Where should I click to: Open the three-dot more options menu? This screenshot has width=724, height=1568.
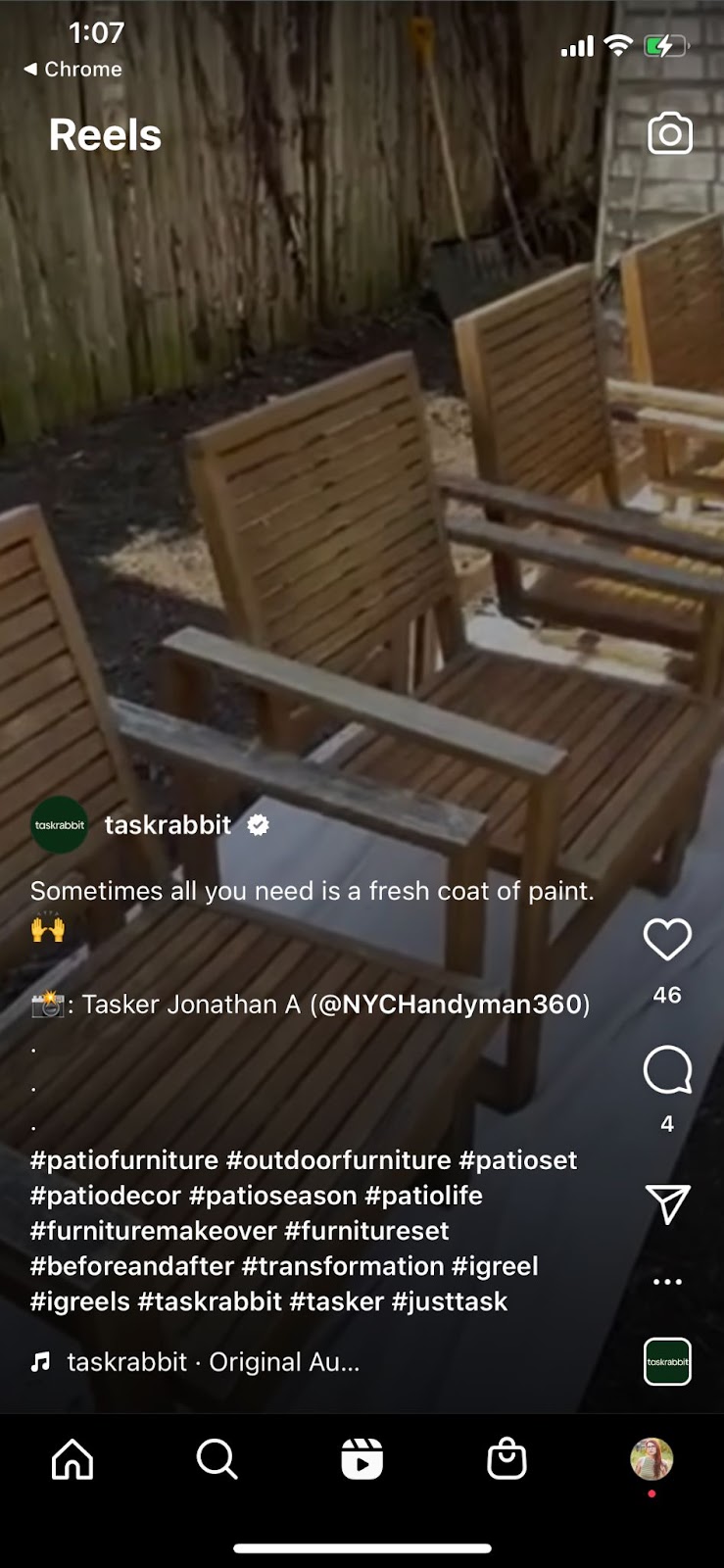[667, 1282]
